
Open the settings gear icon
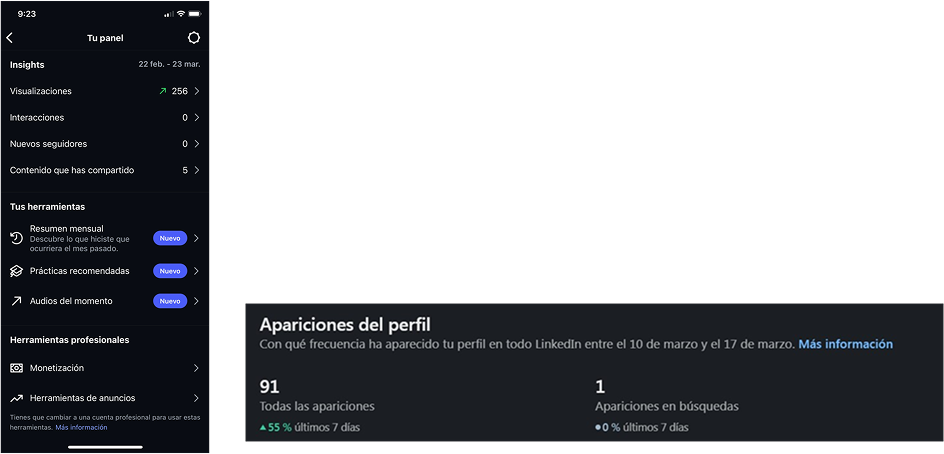(194, 38)
